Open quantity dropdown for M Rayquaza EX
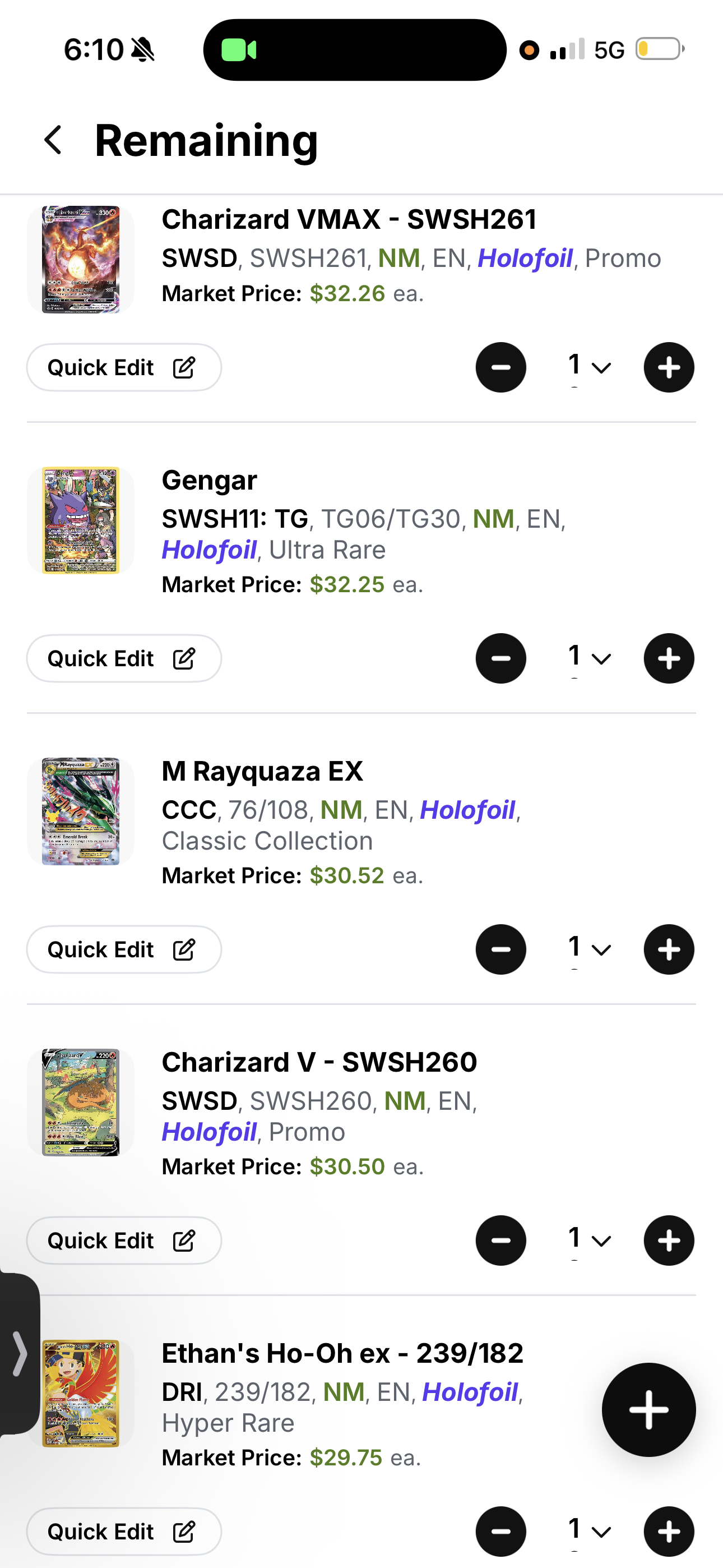723x1568 pixels. click(x=589, y=949)
